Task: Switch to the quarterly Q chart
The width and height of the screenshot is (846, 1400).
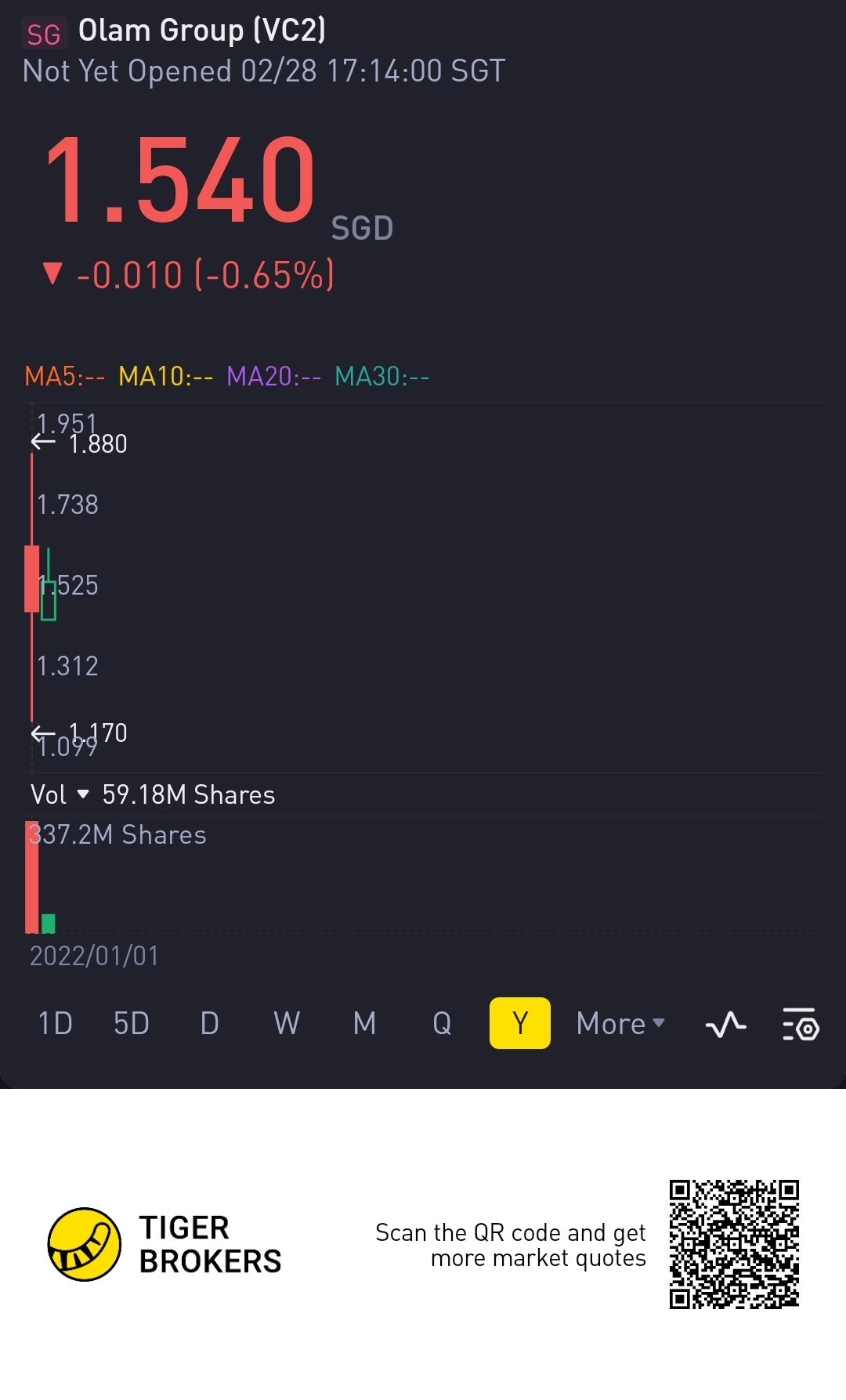Action: [442, 1023]
